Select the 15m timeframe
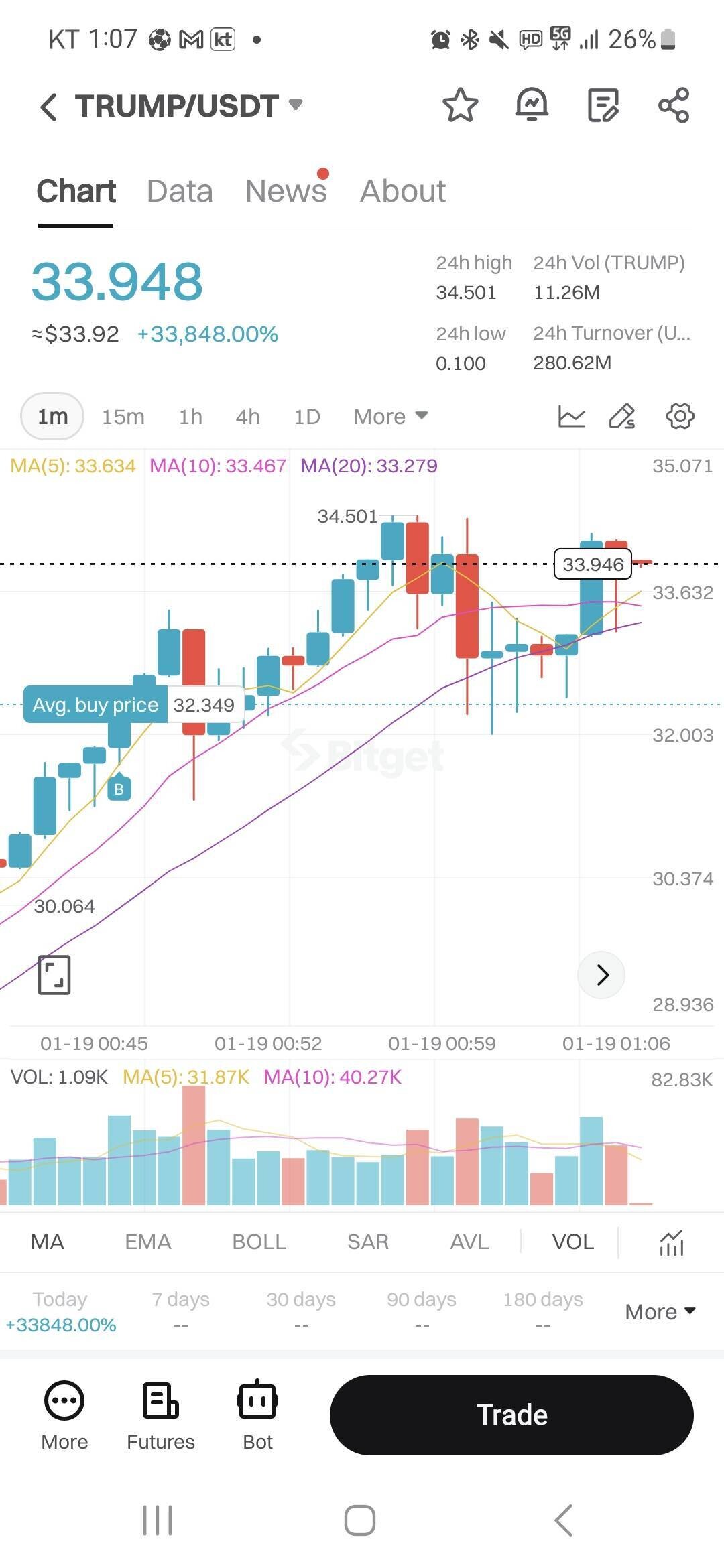Viewport: 724px width, 1568px height. point(123,417)
